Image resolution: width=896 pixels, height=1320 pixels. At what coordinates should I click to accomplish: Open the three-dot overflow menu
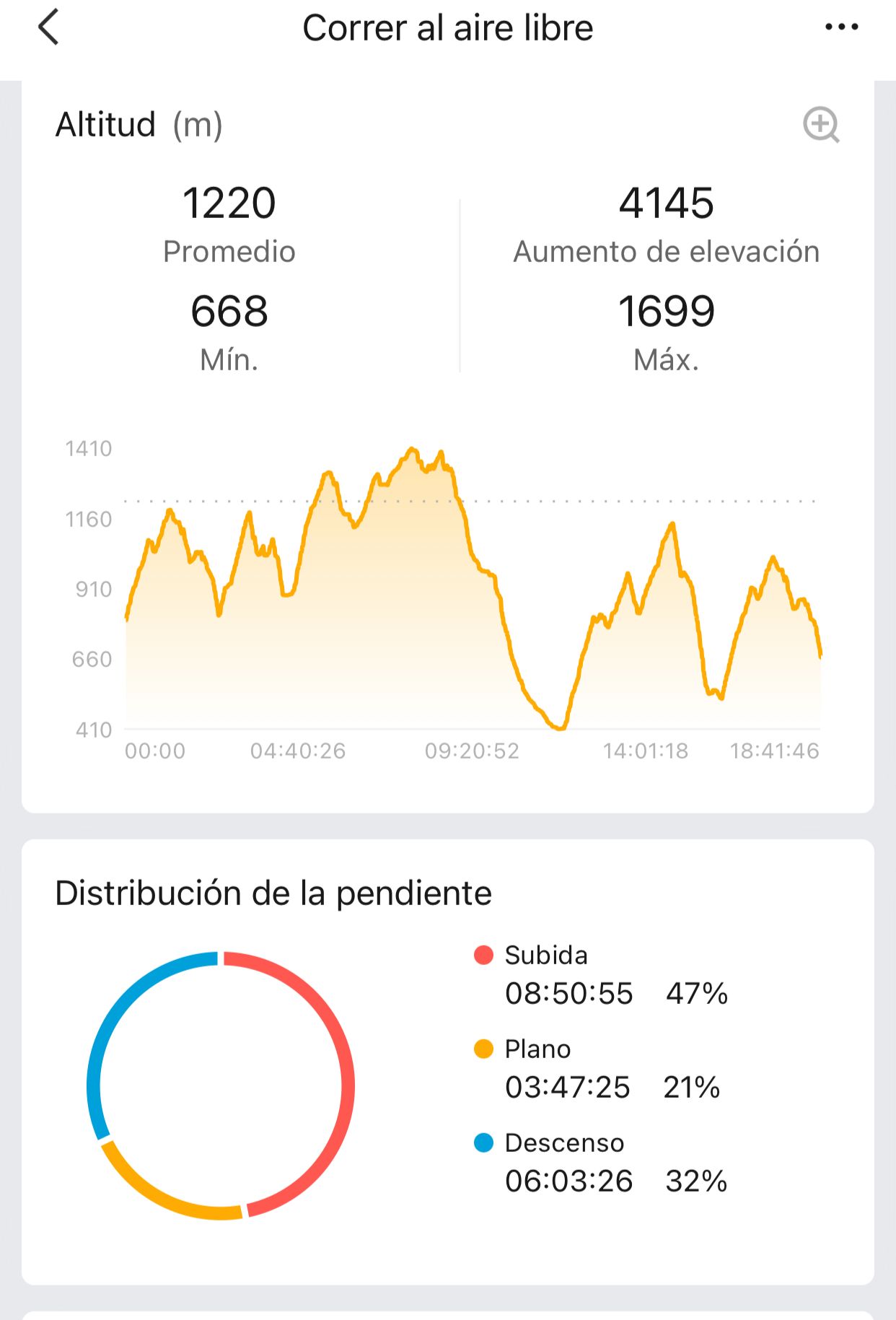[841, 27]
